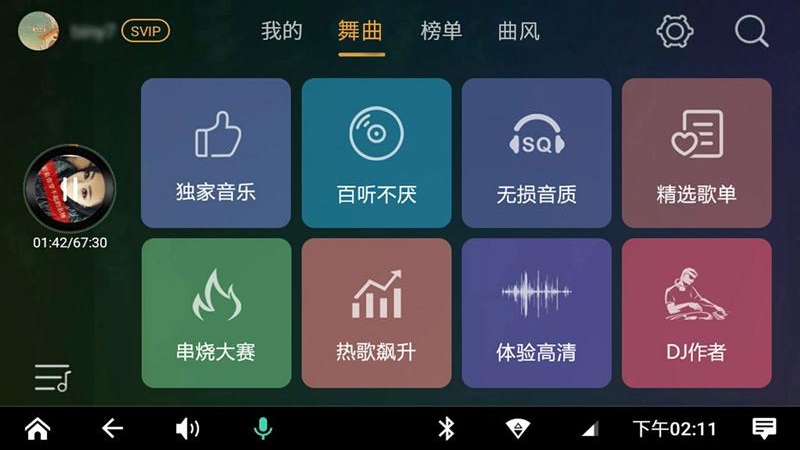Open the 体验高清 tile
The width and height of the screenshot is (800, 450).
point(536,313)
